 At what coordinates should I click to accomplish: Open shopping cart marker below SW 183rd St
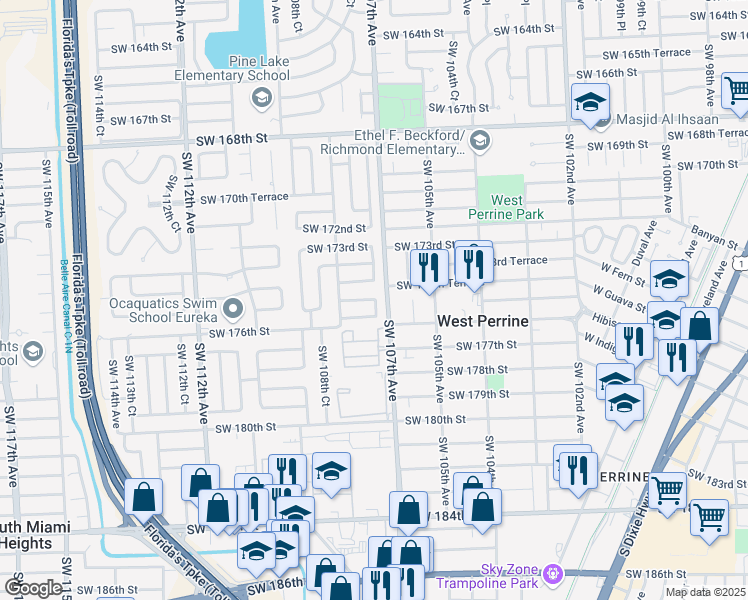(709, 520)
